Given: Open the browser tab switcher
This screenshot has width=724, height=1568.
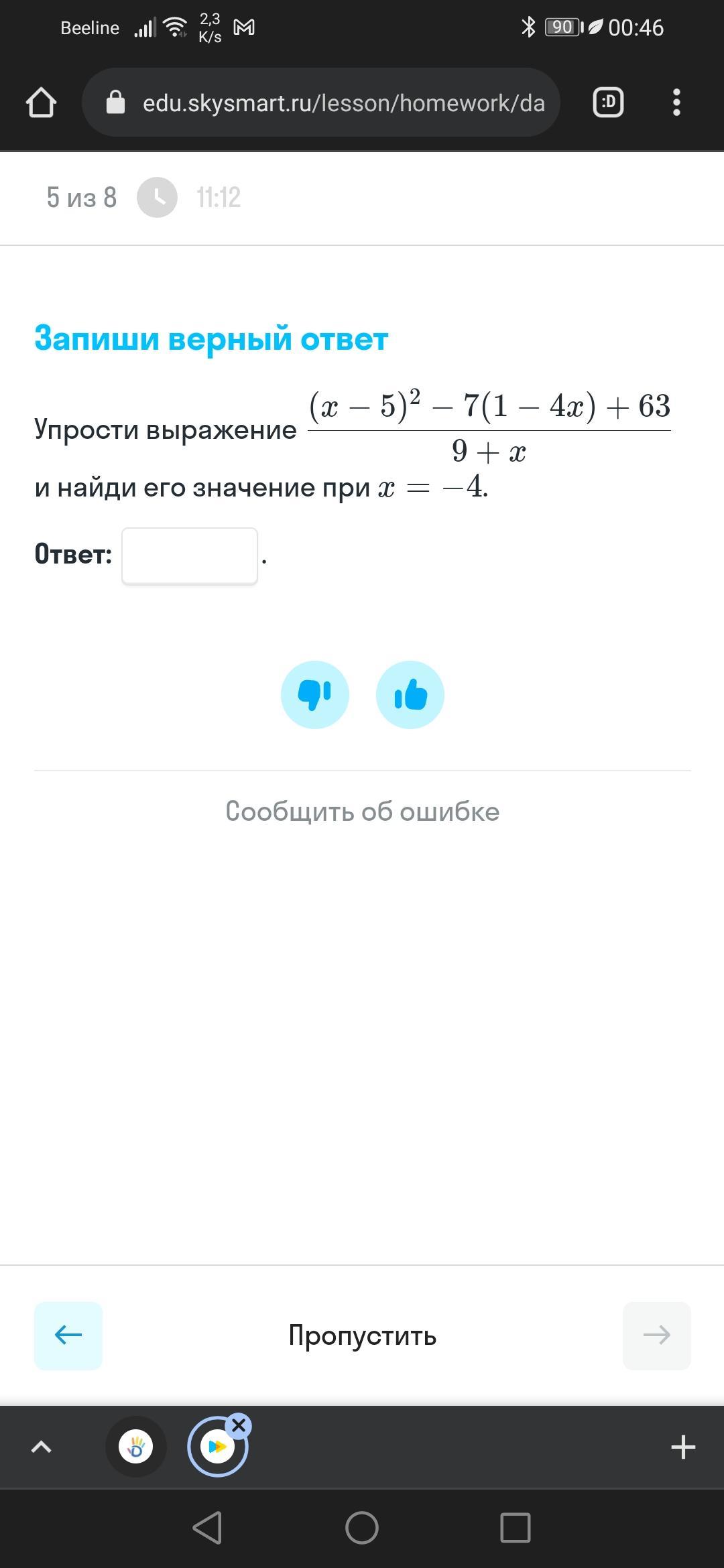Looking at the screenshot, I should [608, 103].
